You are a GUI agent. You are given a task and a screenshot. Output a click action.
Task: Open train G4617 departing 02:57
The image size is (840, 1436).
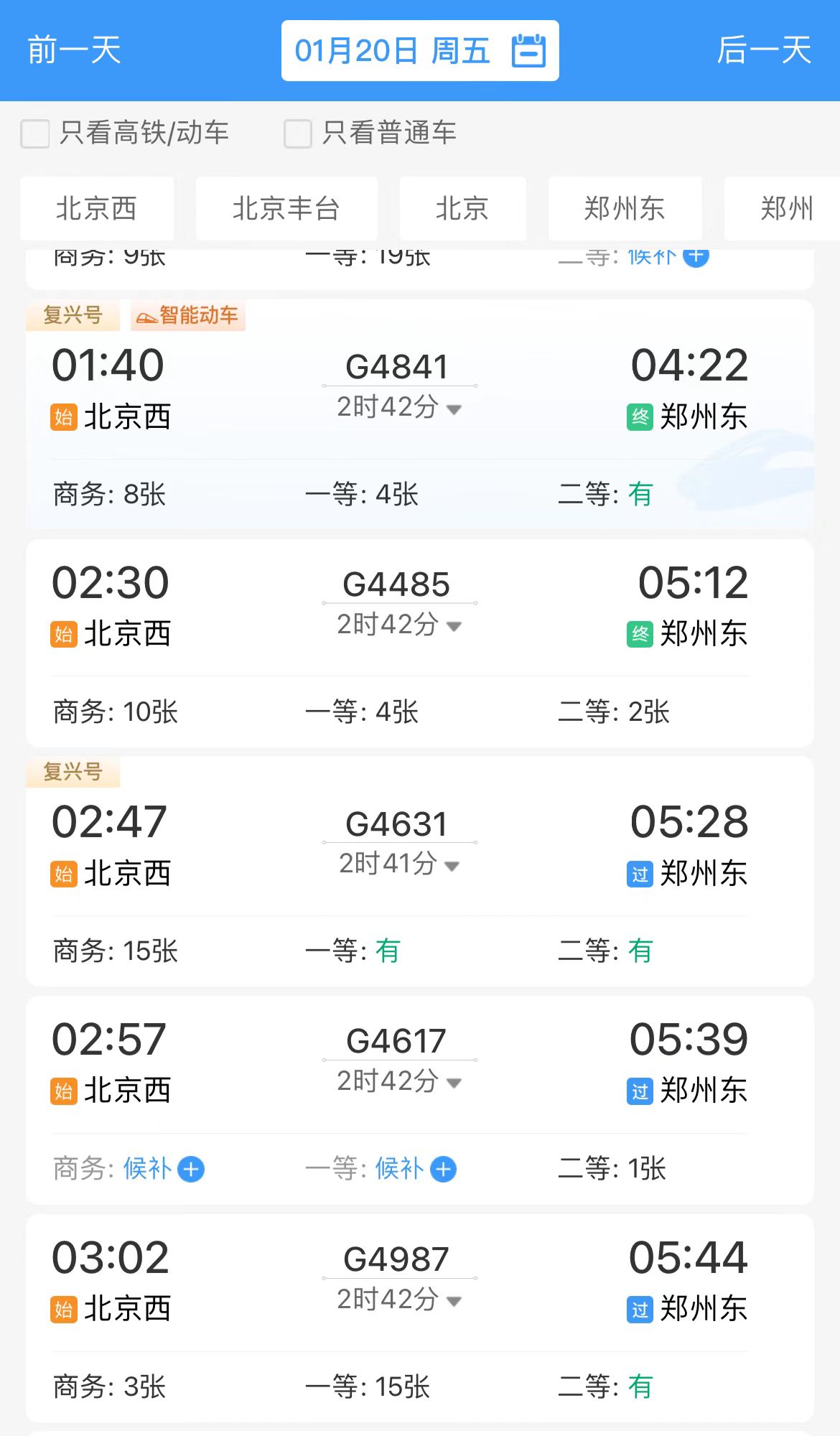click(420, 1100)
